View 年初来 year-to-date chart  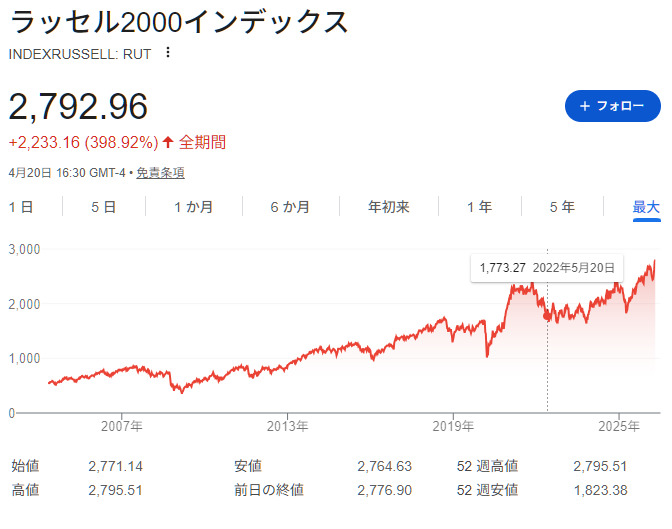388,207
